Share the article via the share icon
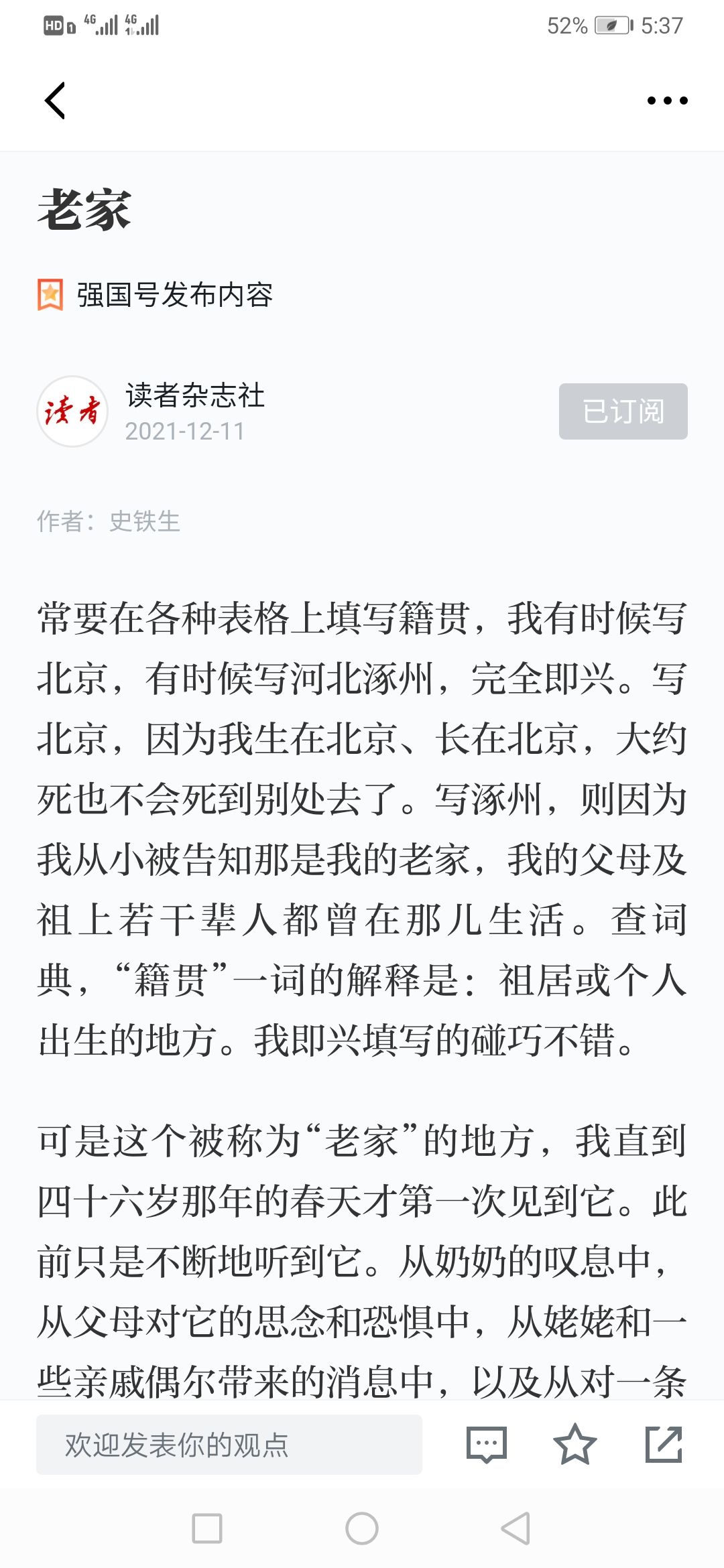724x1568 pixels. click(x=664, y=1445)
